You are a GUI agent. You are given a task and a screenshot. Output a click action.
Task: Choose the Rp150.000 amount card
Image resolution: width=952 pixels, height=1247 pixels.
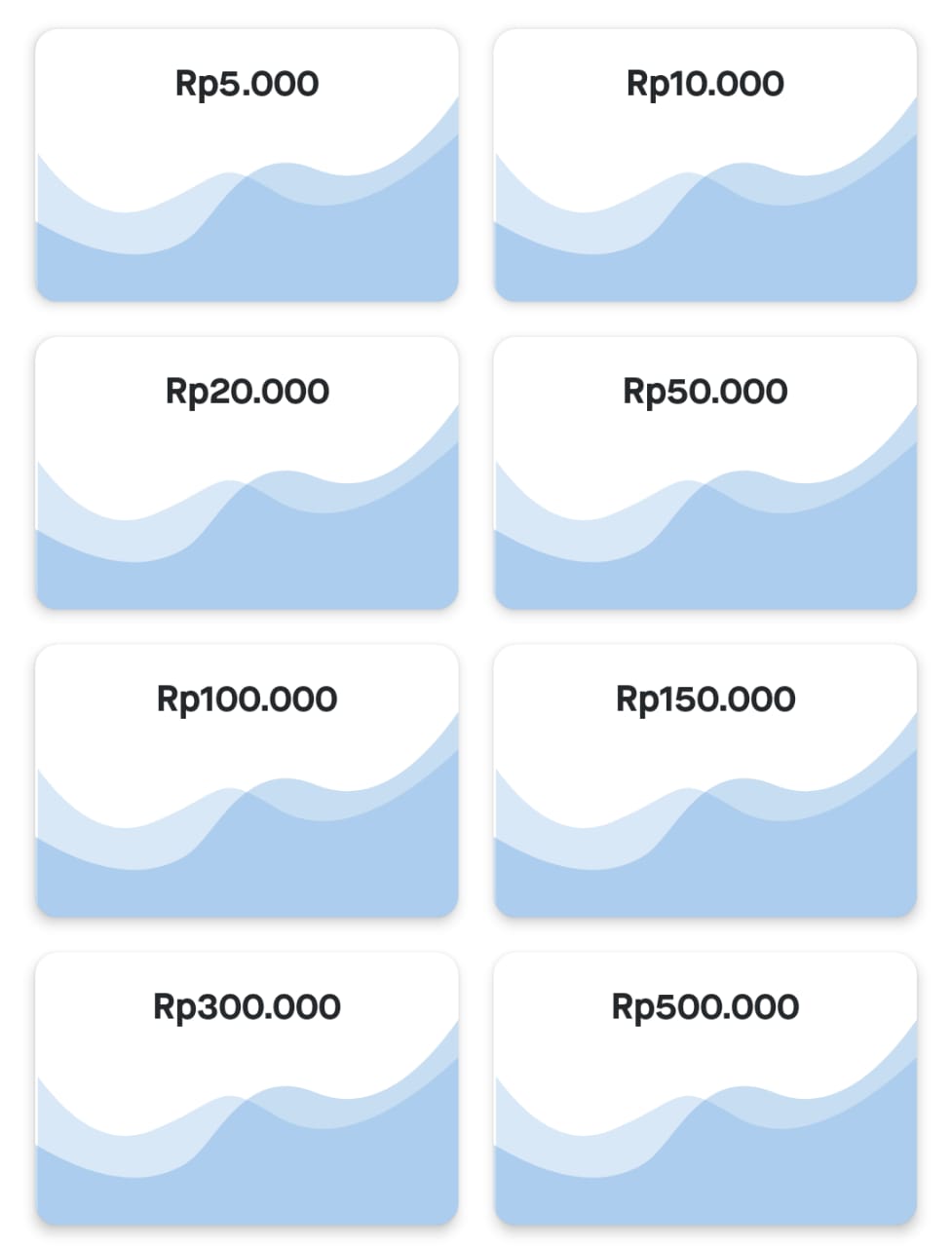click(704, 781)
